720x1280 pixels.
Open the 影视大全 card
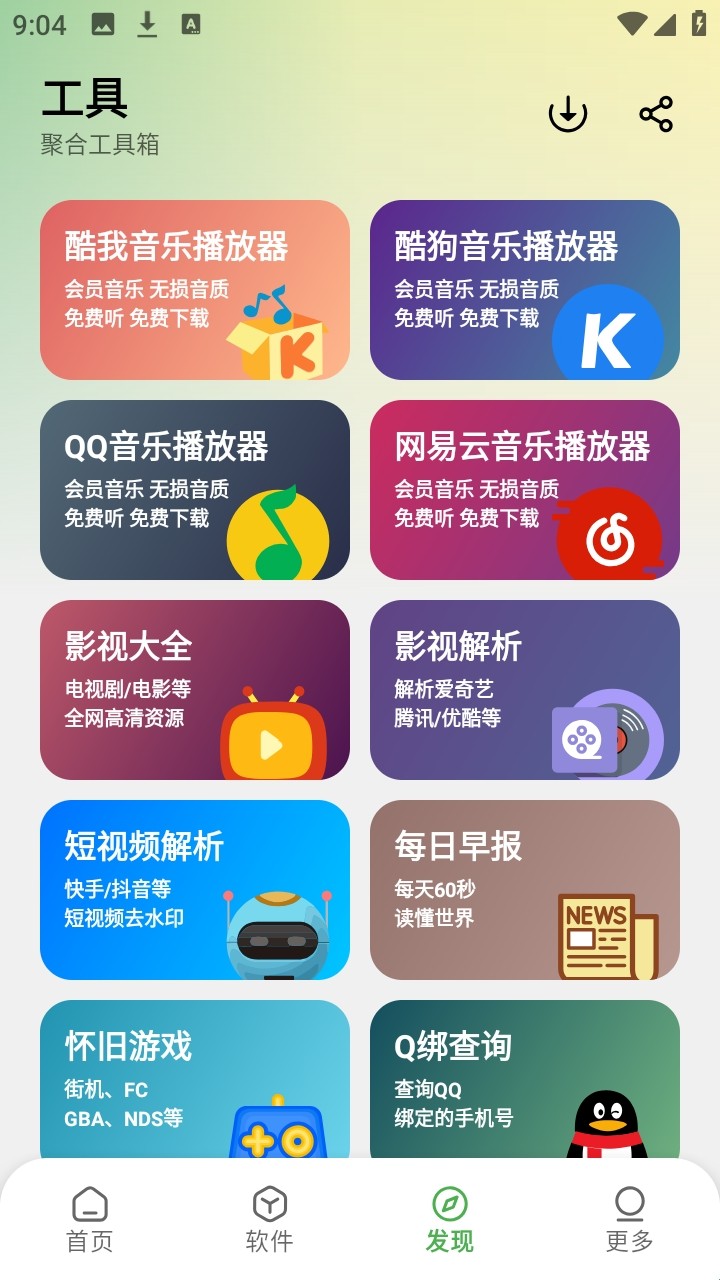tap(195, 690)
